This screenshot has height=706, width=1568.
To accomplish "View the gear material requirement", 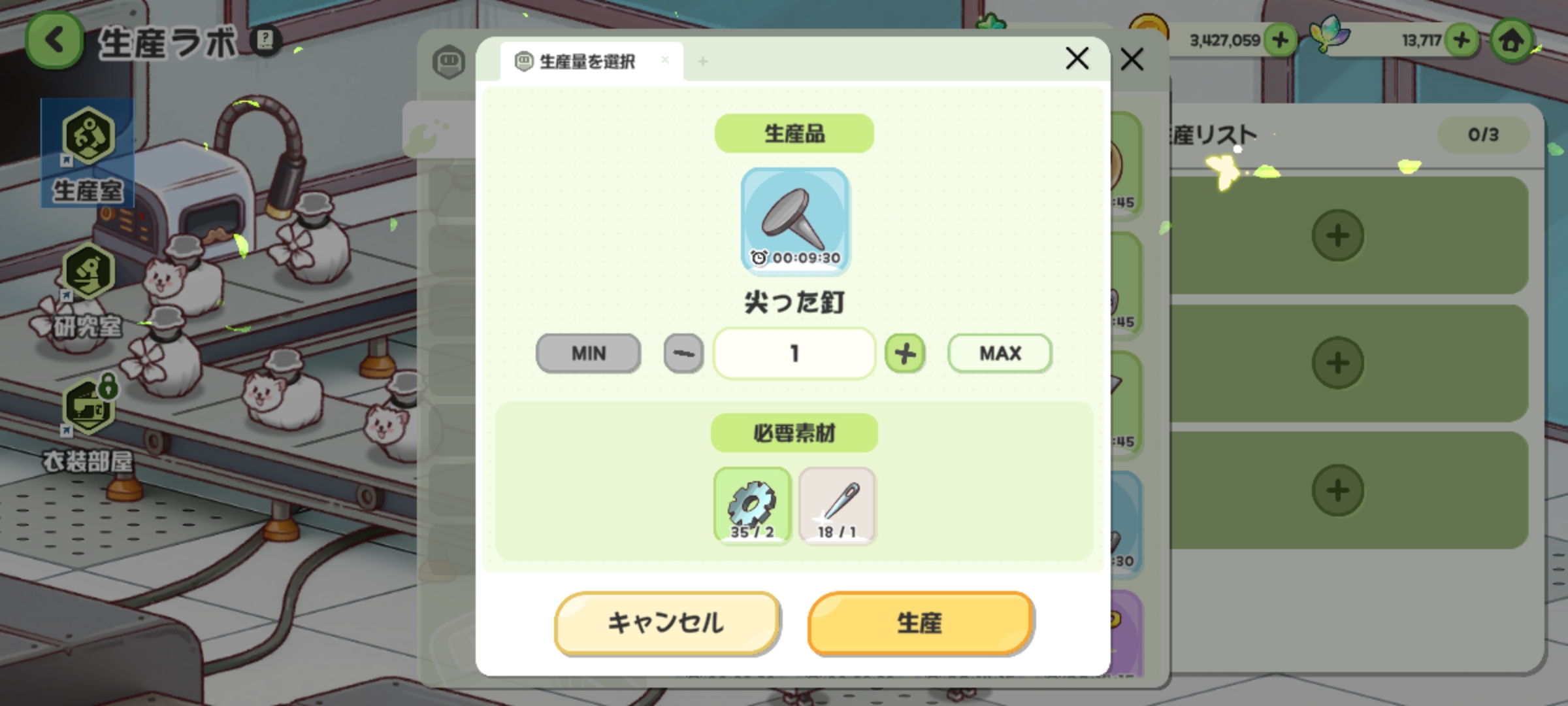I will pyautogui.click(x=752, y=505).
